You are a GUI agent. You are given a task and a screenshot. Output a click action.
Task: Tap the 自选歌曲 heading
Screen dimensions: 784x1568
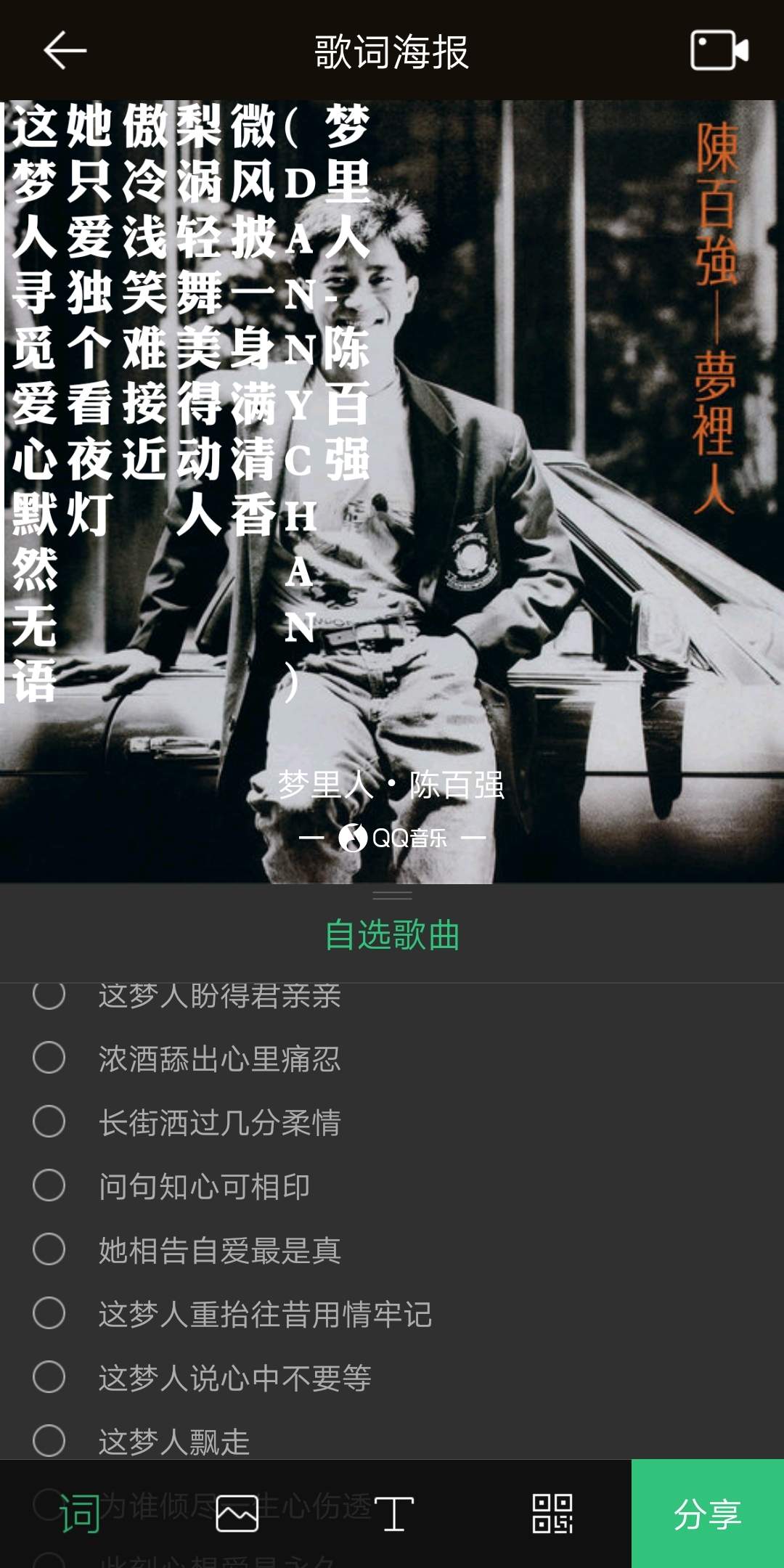point(392,935)
